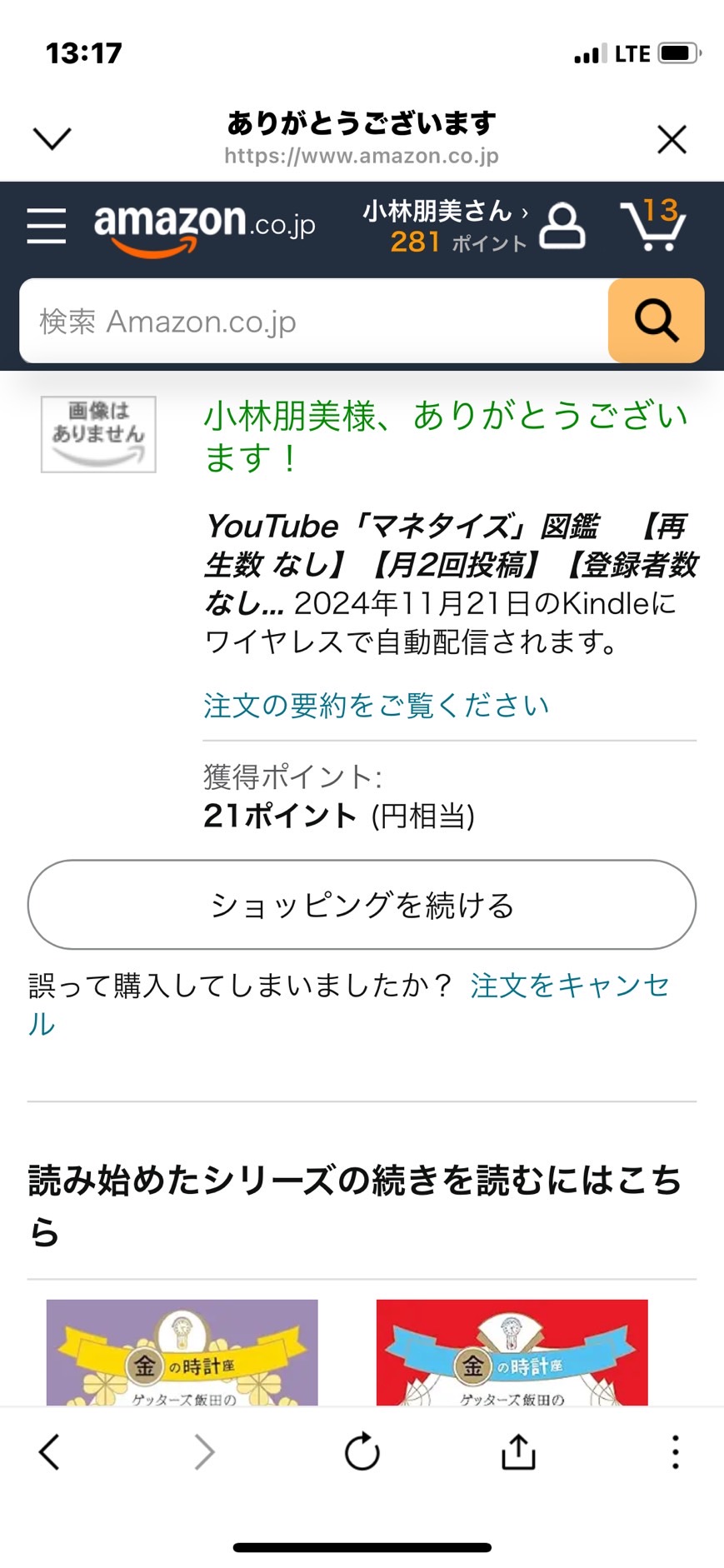
Task: Open the account for 小林朋美さん
Action: 473,226
